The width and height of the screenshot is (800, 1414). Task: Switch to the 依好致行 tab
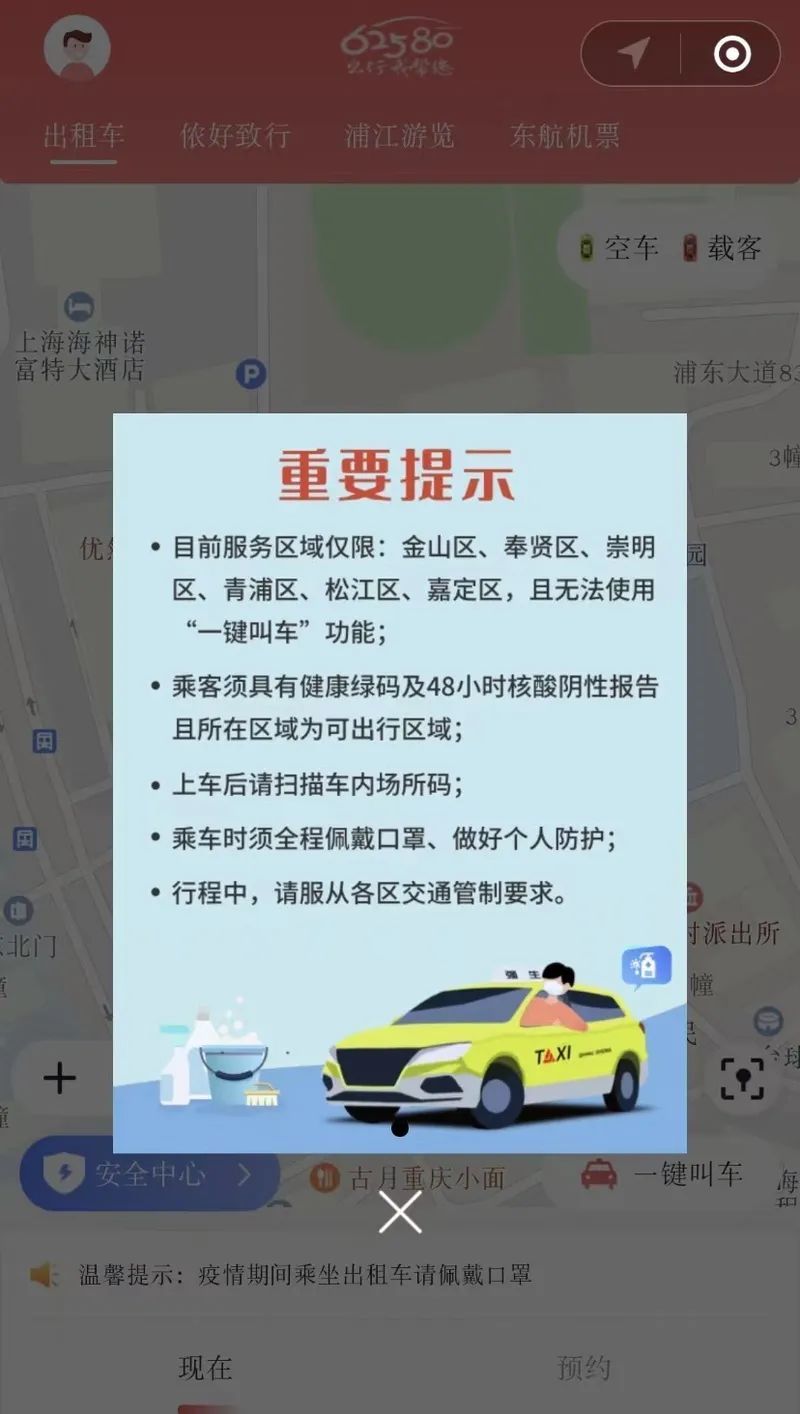[x=235, y=136]
